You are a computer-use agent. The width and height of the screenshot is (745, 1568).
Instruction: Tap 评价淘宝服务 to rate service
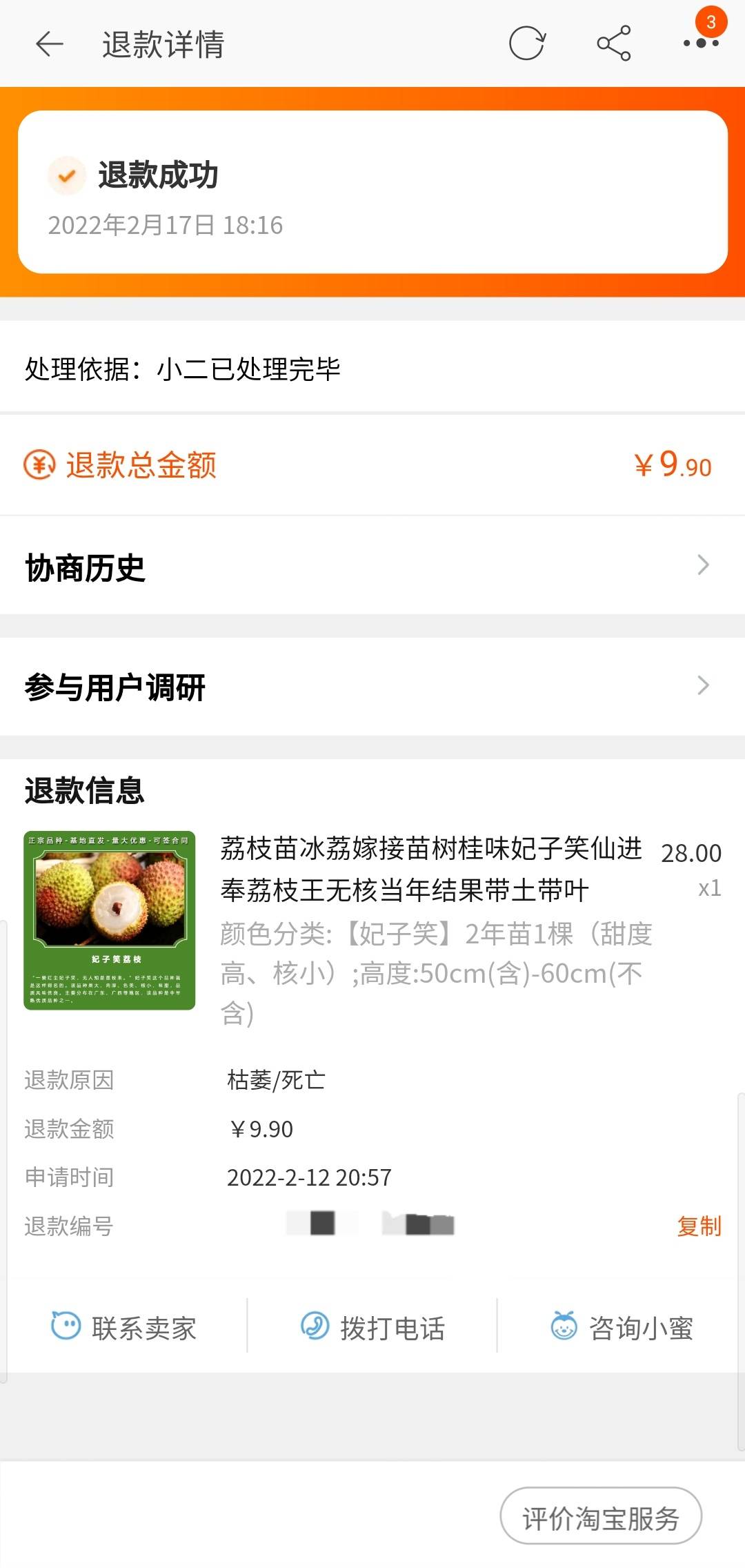600,1518
